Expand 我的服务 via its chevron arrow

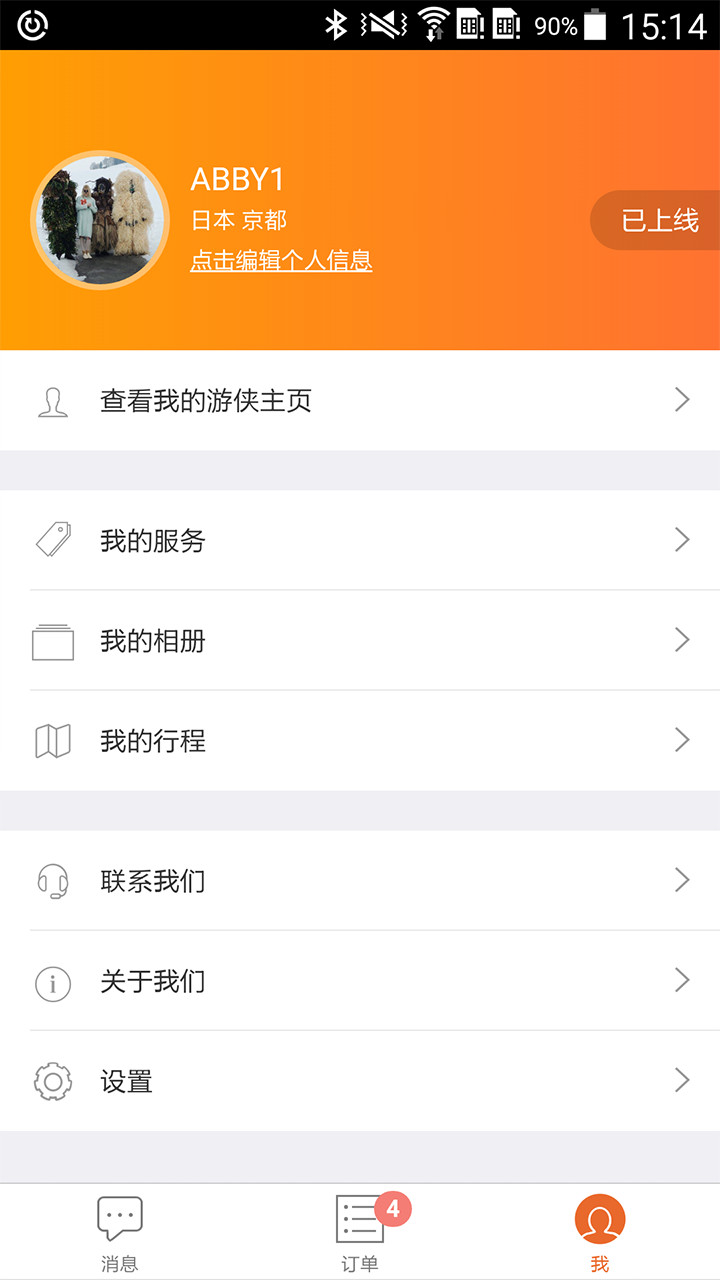click(x=683, y=540)
